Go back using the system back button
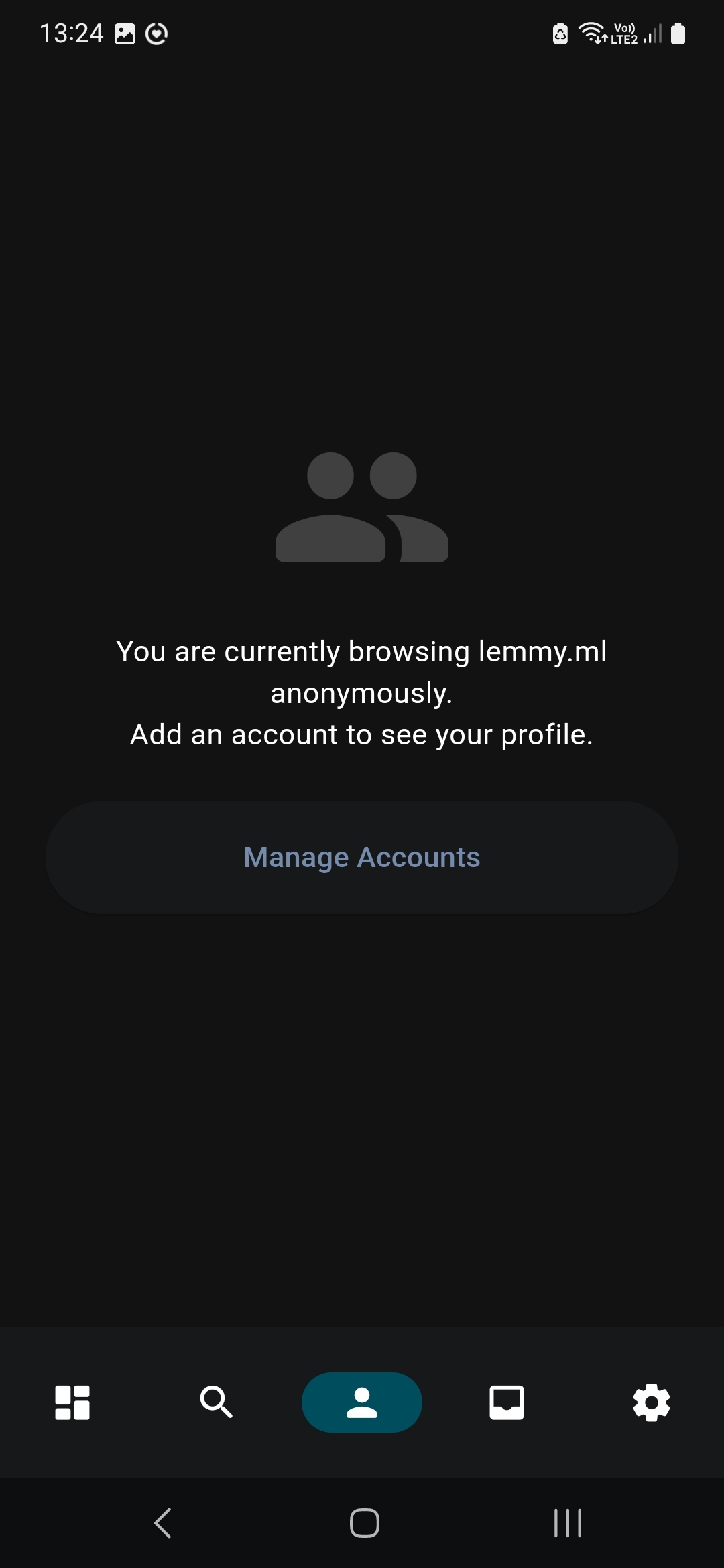The image size is (724, 1568). 163,1523
